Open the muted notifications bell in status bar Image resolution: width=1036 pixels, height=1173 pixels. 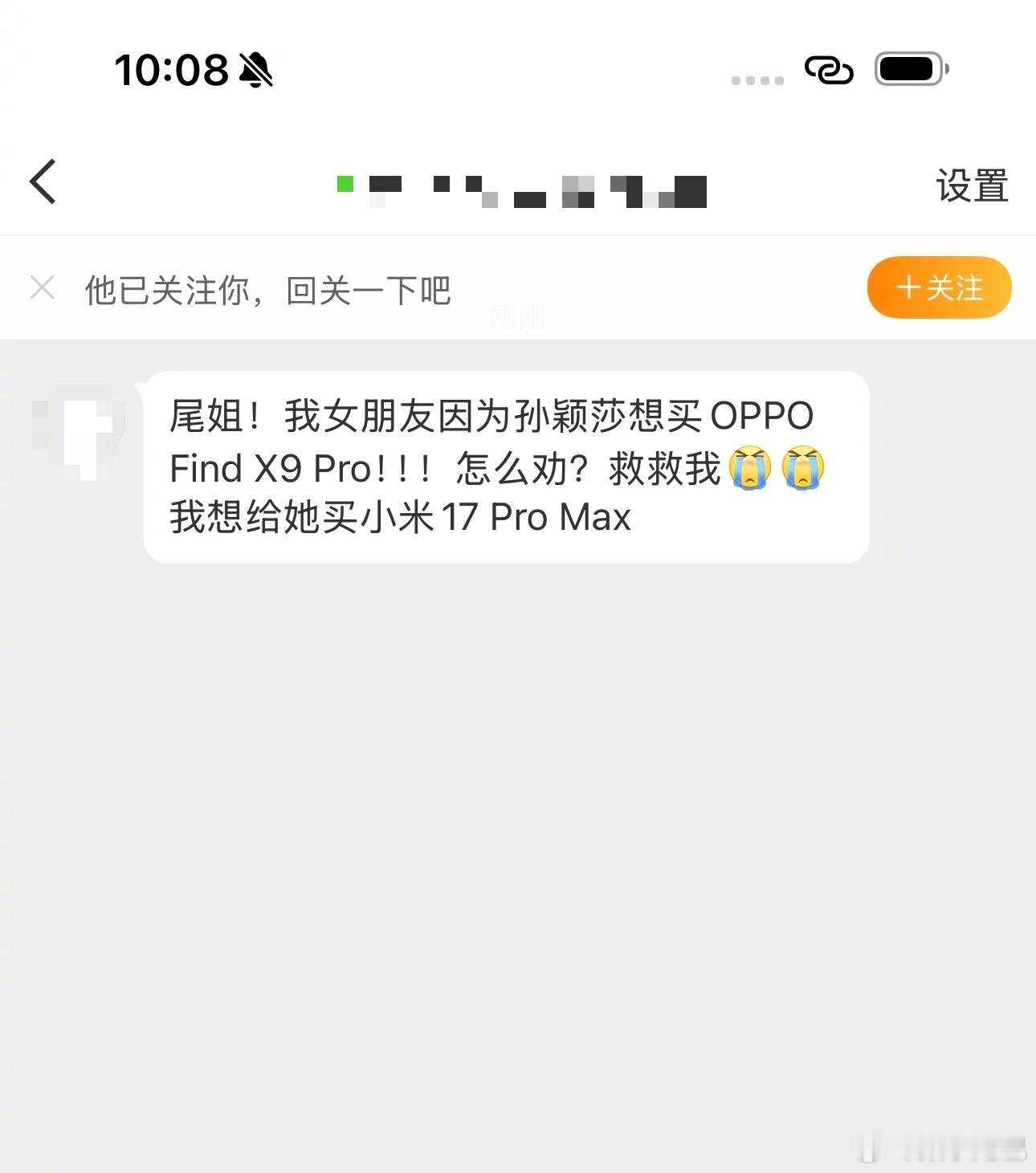click(x=257, y=71)
